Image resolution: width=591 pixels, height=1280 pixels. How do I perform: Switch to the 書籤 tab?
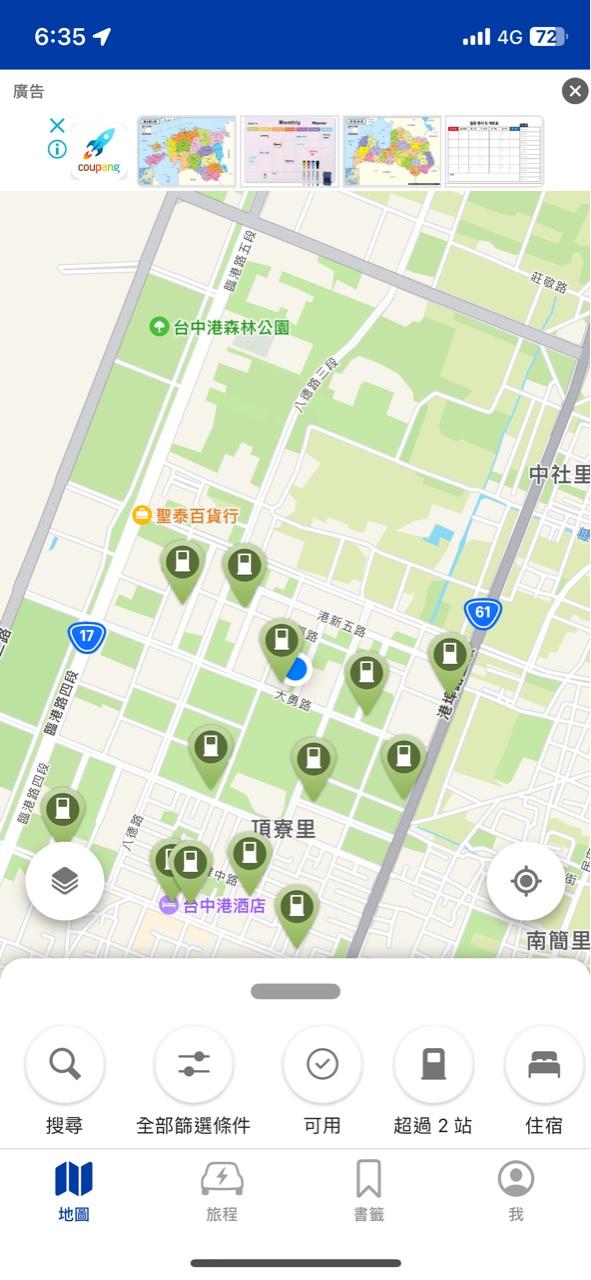[369, 1191]
